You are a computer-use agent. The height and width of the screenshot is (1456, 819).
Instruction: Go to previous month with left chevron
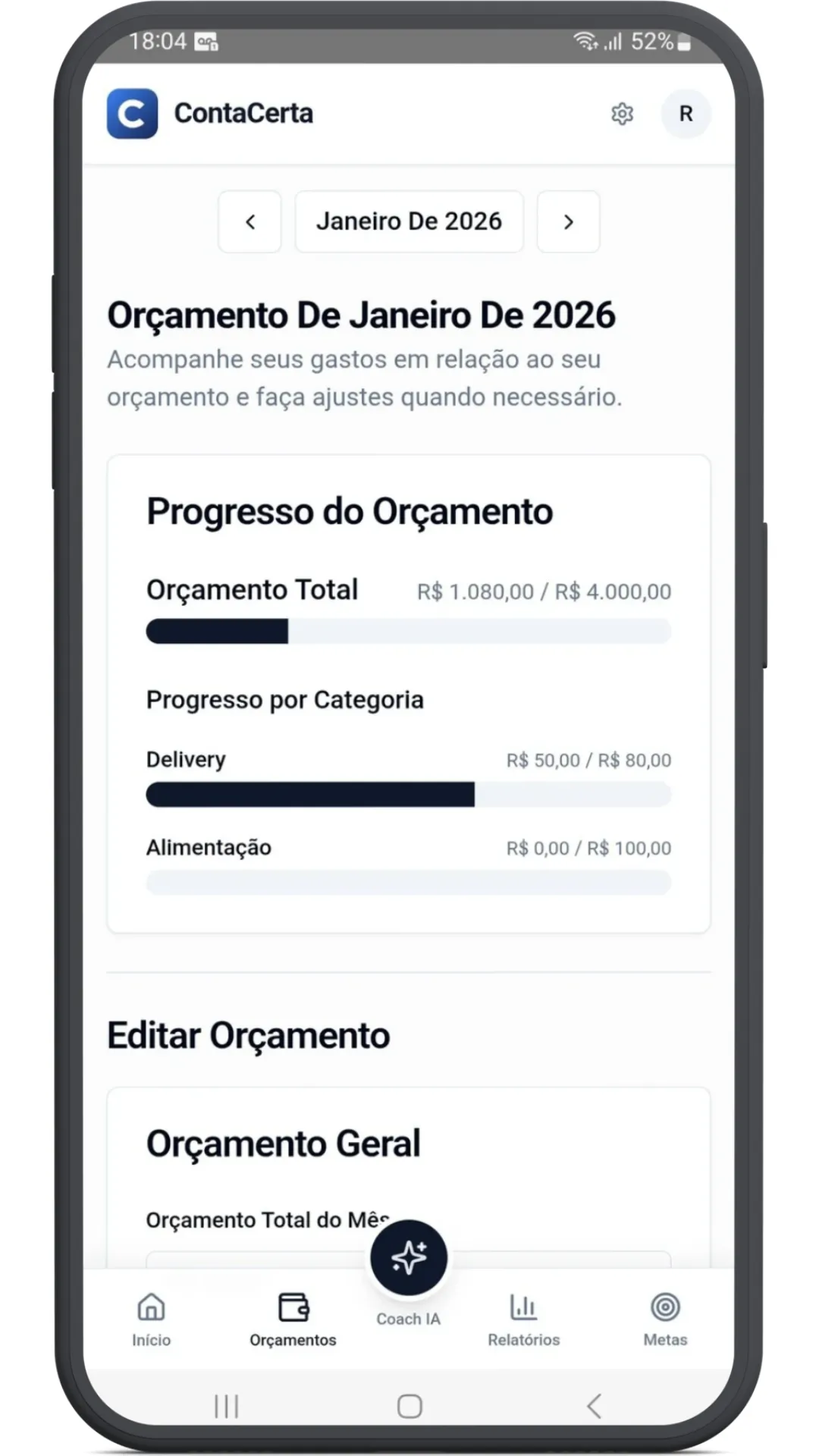click(250, 221)
